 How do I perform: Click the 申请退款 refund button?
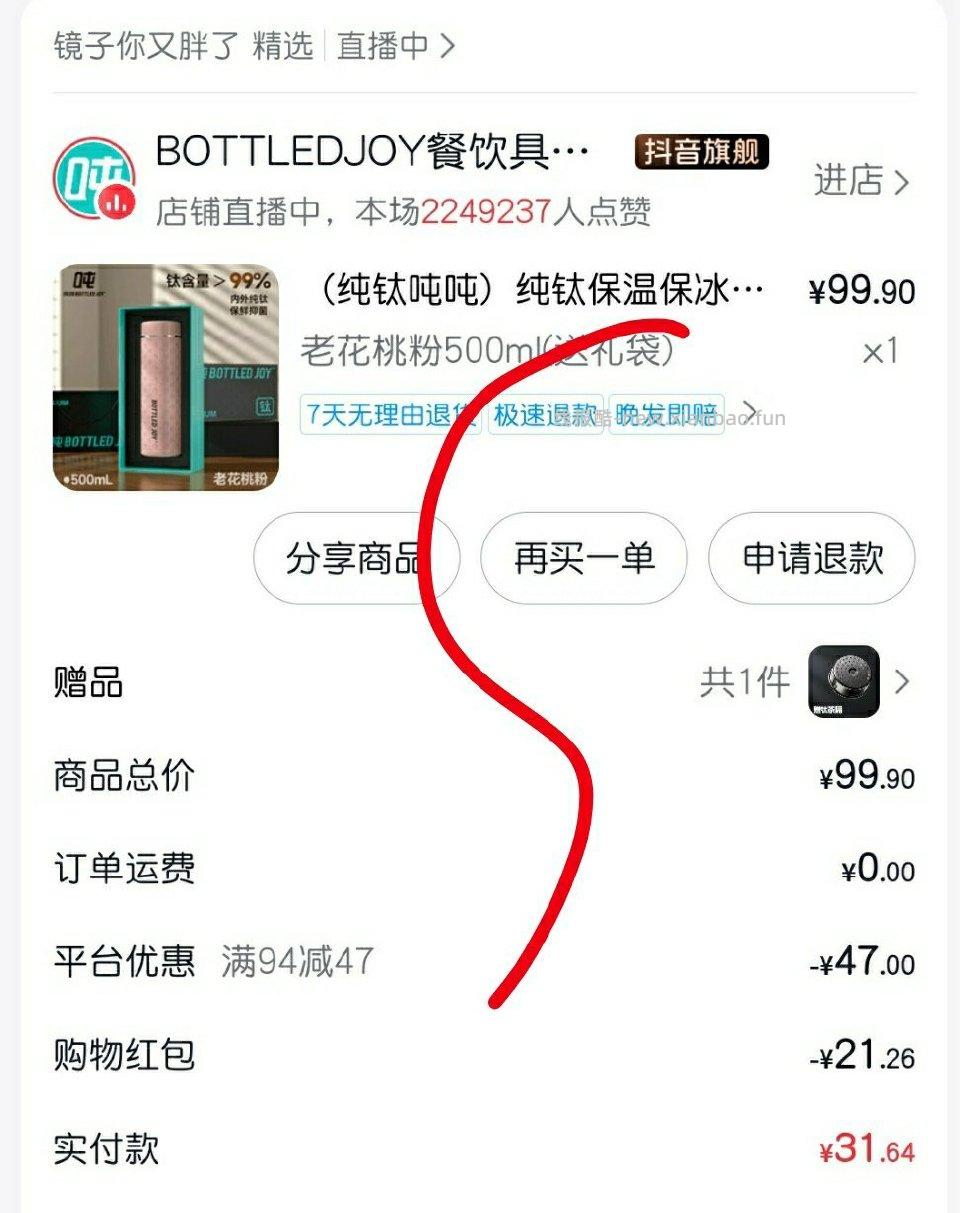tap(810, 560)
